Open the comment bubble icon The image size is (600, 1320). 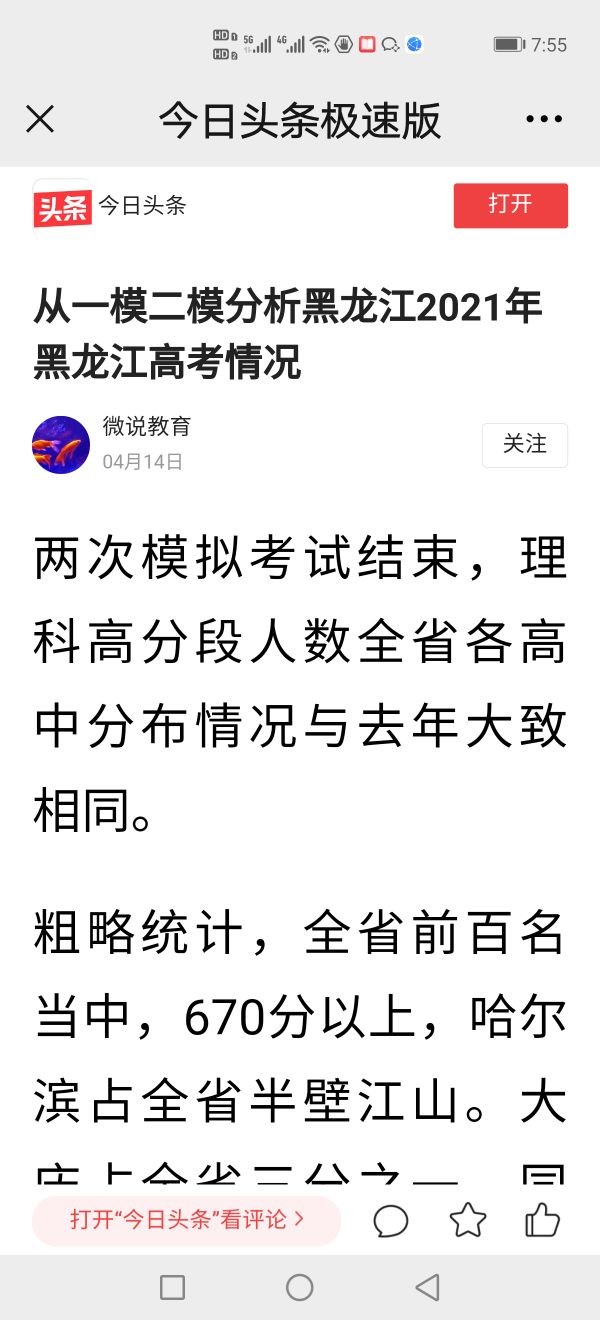coord(391,1220)
